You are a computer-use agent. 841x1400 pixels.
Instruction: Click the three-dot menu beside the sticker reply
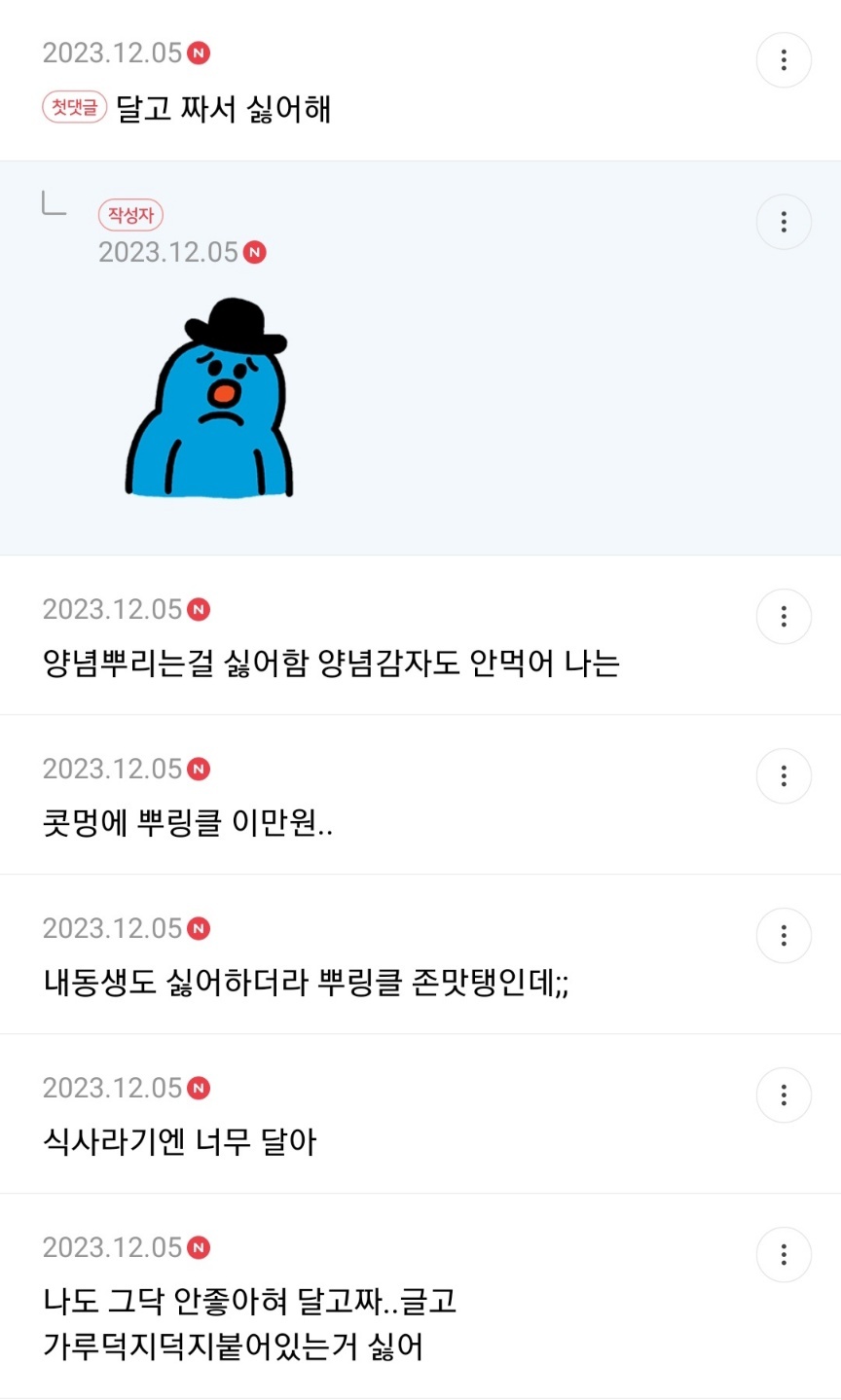pyautogui.click(x=784, y=222)
